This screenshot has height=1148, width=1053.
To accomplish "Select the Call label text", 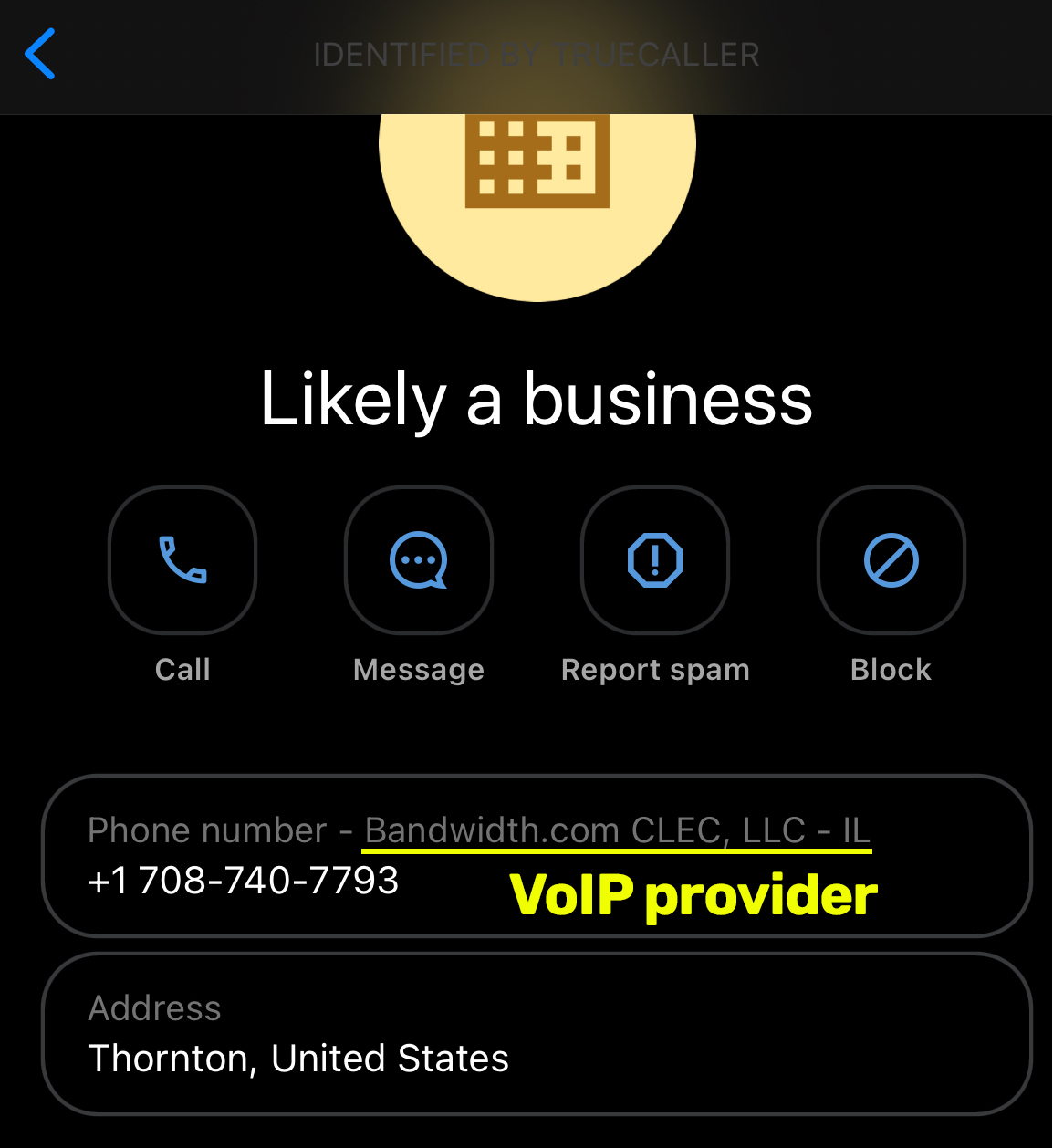I will [182, 669].
